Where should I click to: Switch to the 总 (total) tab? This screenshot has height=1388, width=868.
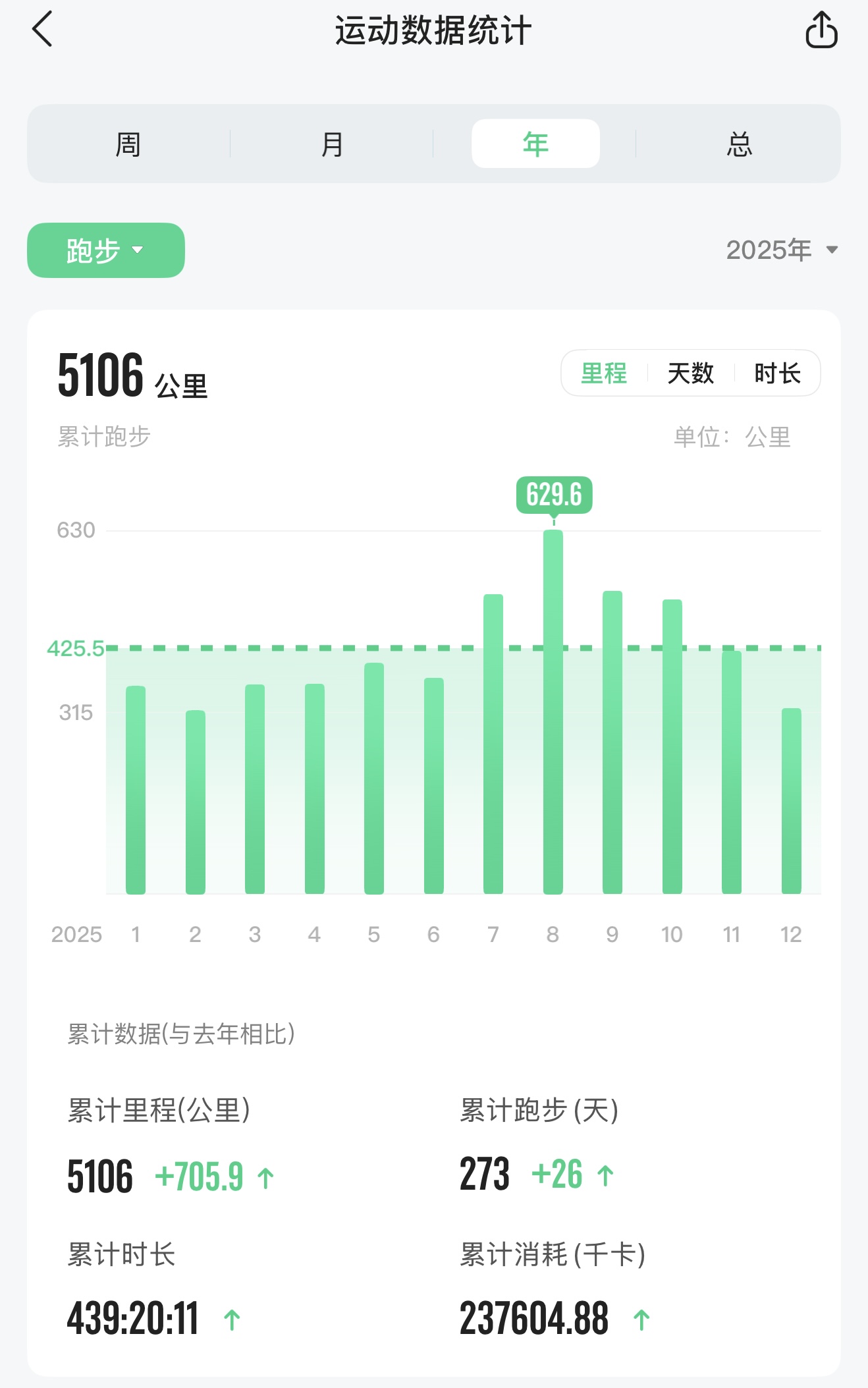[x=739, y=144]
